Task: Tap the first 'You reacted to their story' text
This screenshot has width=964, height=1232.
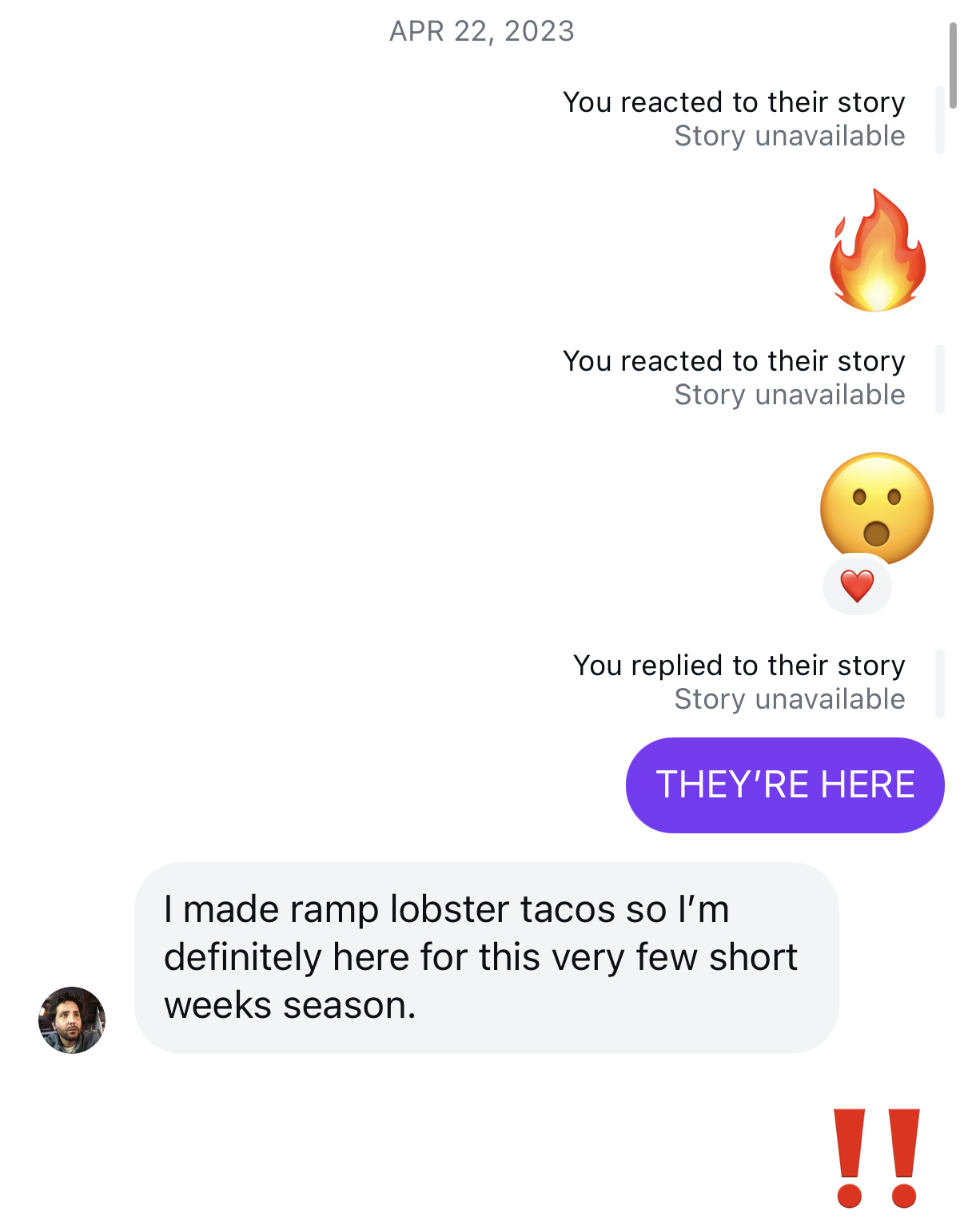Action: (734, 101)
